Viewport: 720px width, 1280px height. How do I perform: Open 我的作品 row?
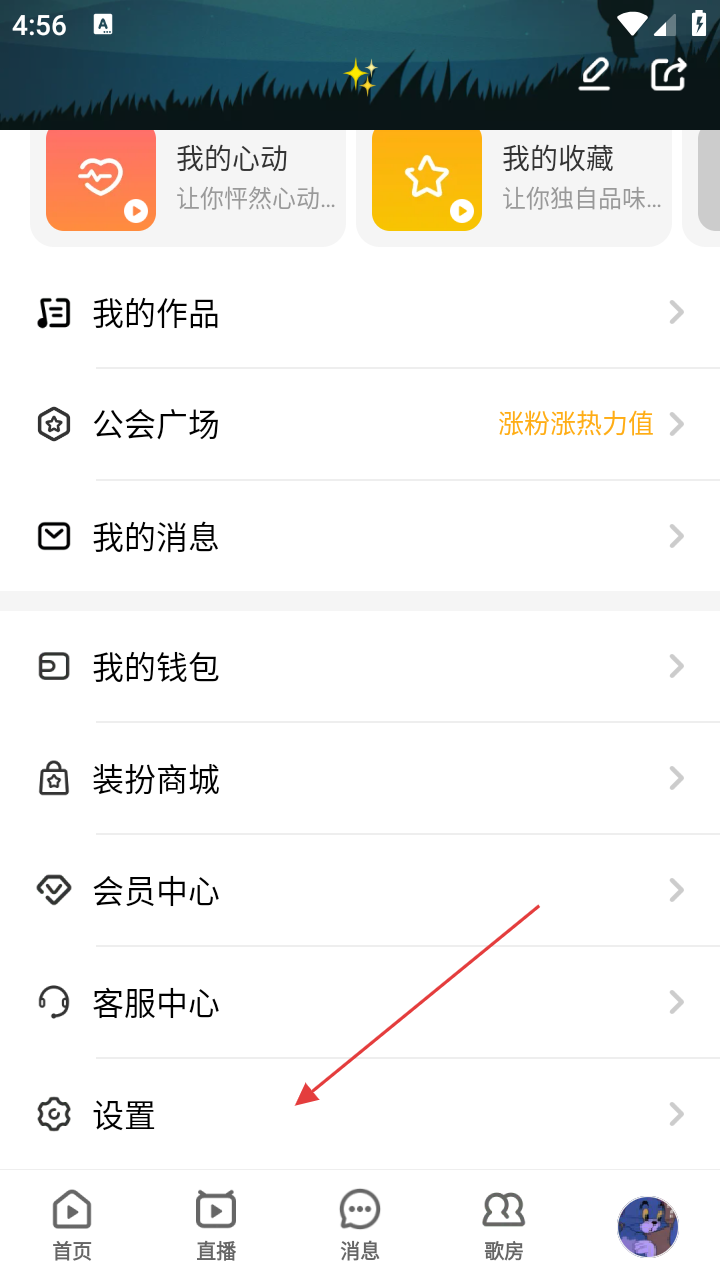point(360,314)
